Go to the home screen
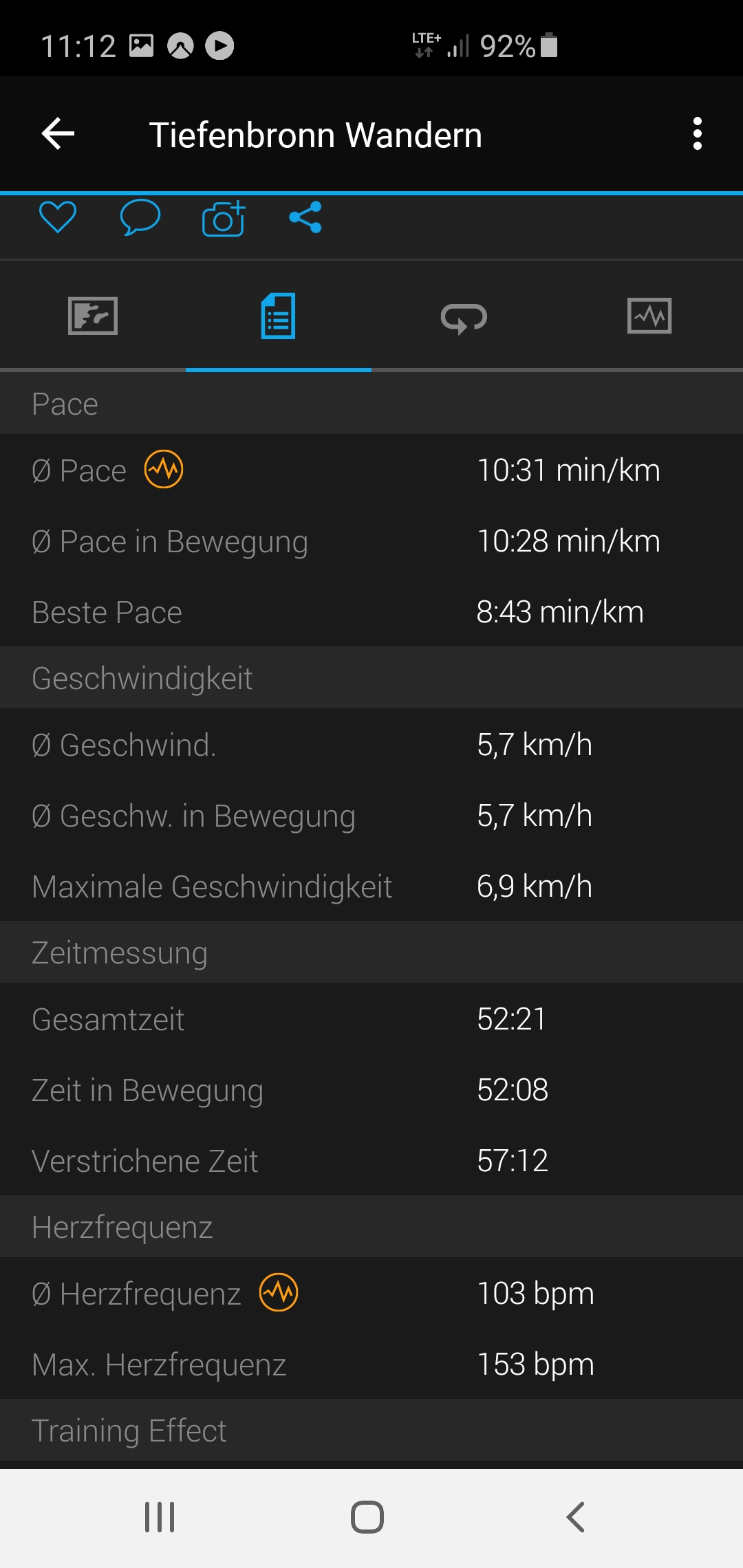This screenshot has height=1568, width=743. tap(367, 1517)
